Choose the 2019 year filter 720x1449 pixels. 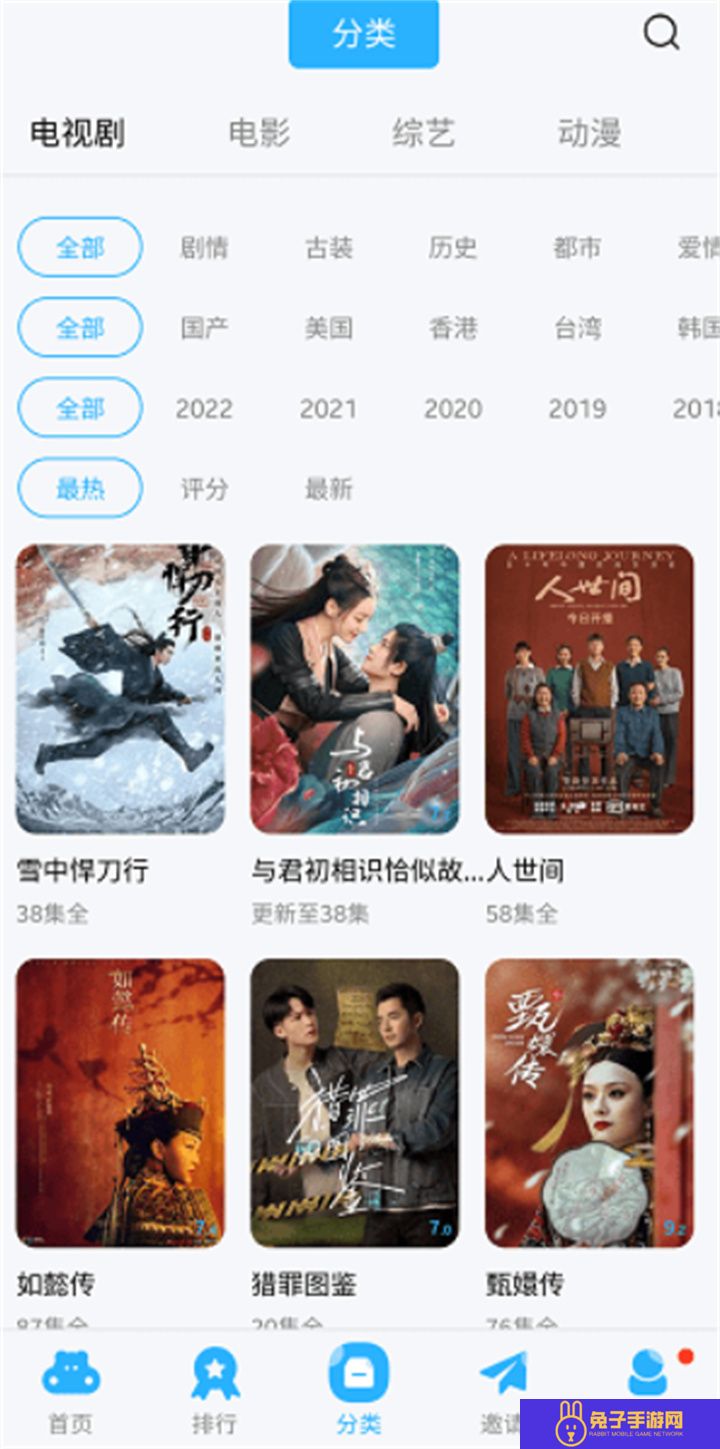coord(577,408)
